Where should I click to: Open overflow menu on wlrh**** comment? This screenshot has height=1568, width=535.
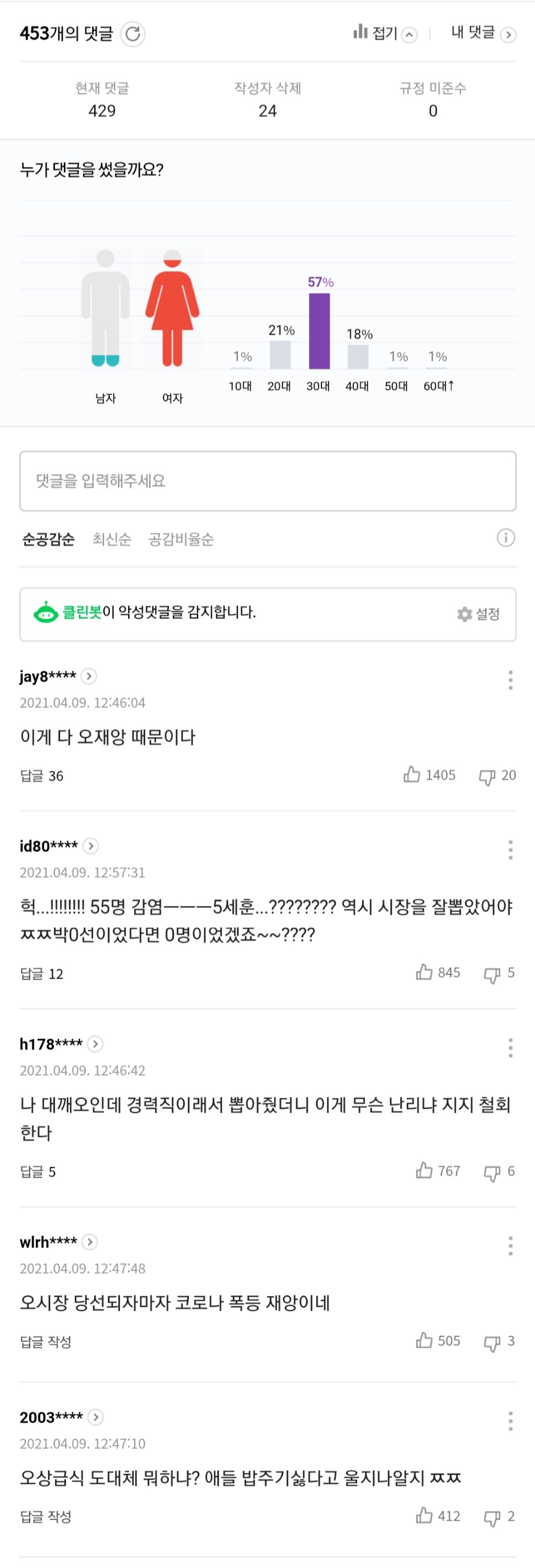510,1245
